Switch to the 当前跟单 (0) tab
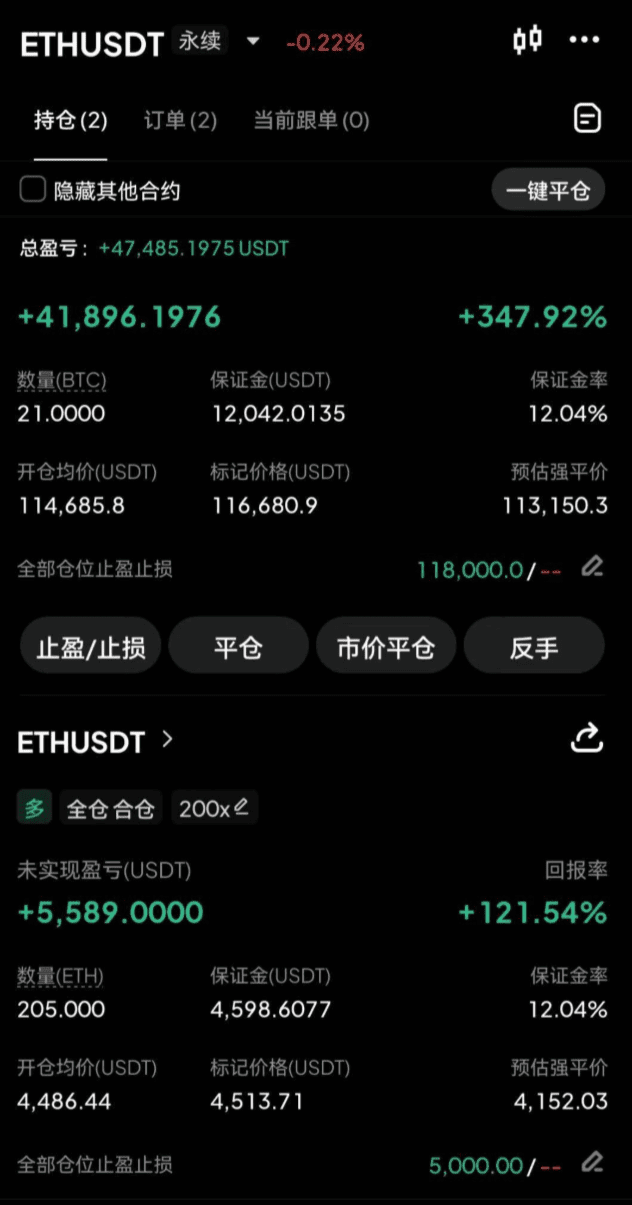This screenshot has width=632, height=1205. [x=311, y=121]
